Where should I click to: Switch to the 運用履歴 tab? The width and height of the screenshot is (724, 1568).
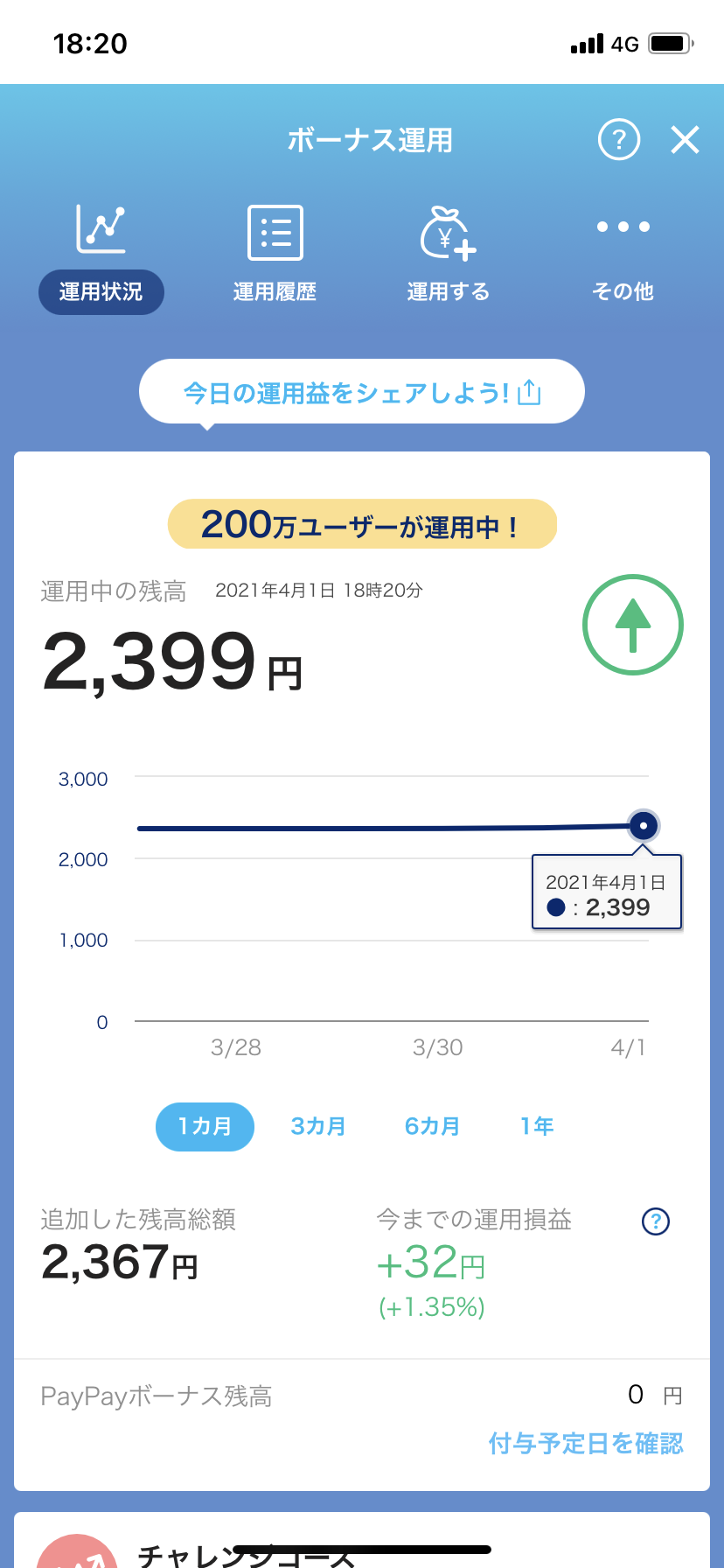coord(275,255)
